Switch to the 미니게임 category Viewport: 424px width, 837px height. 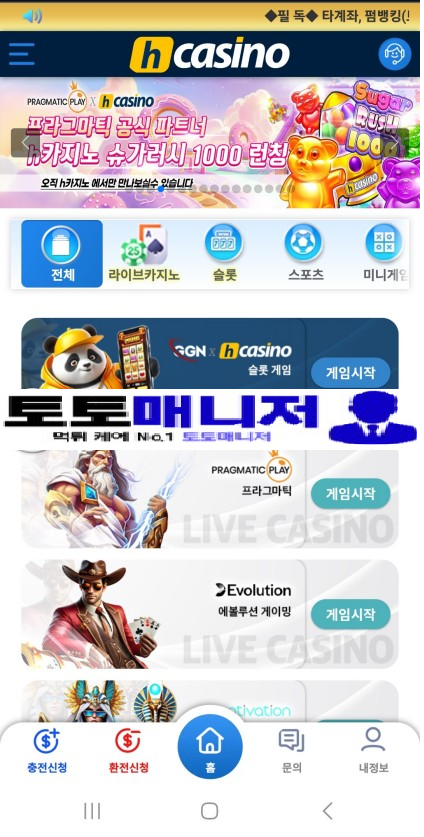coord(386,254)
